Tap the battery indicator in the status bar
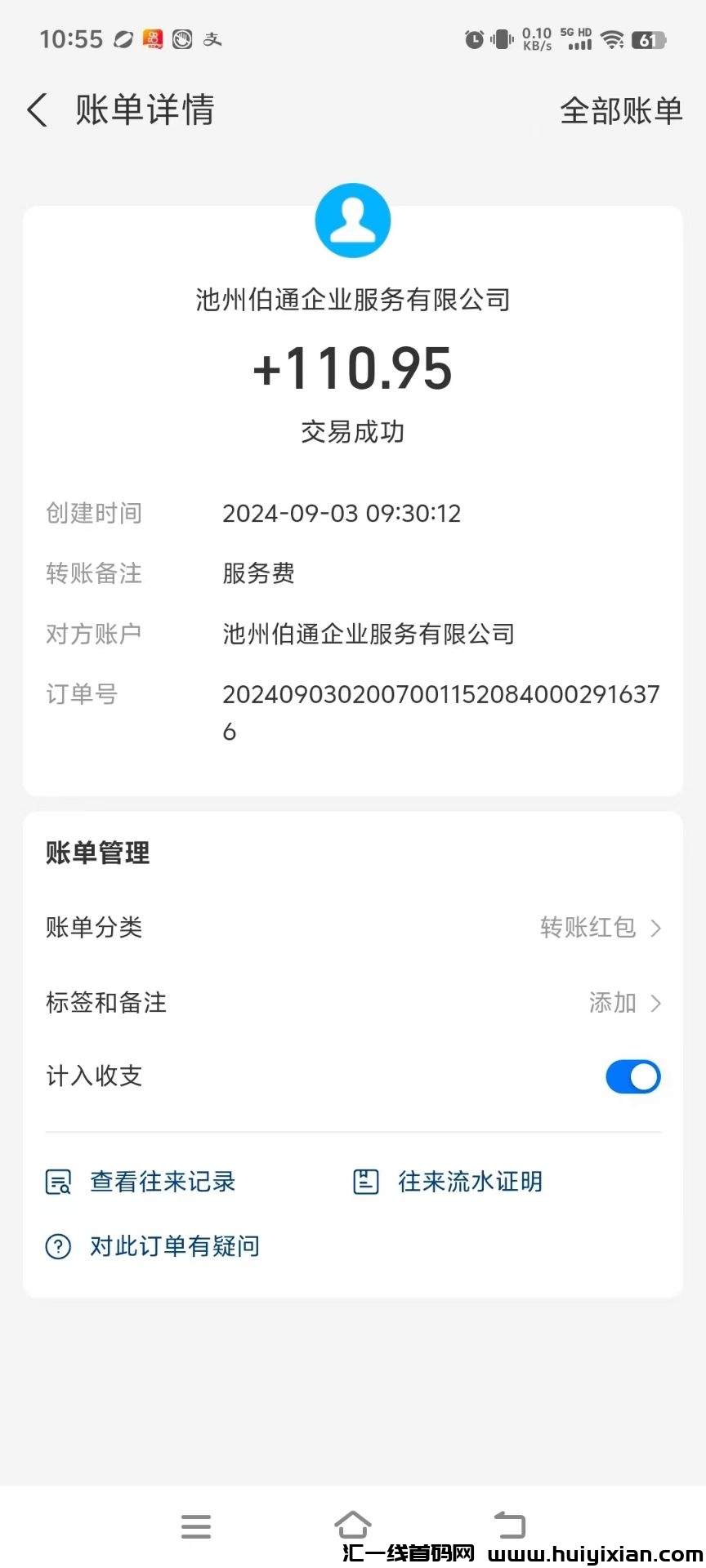The image size is (706, 1568). (x=650, y=38)
